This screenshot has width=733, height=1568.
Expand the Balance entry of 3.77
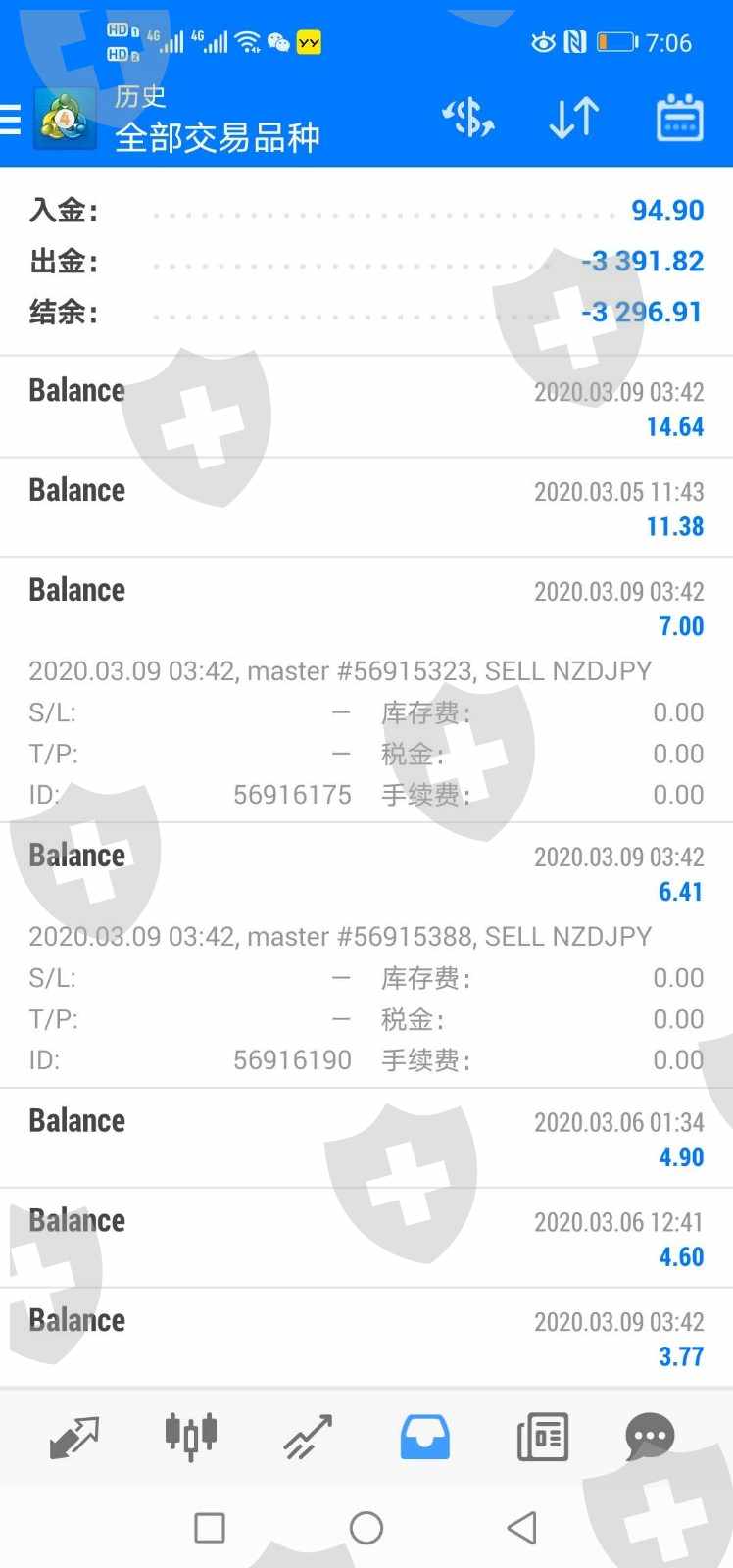click(366, 1339)
